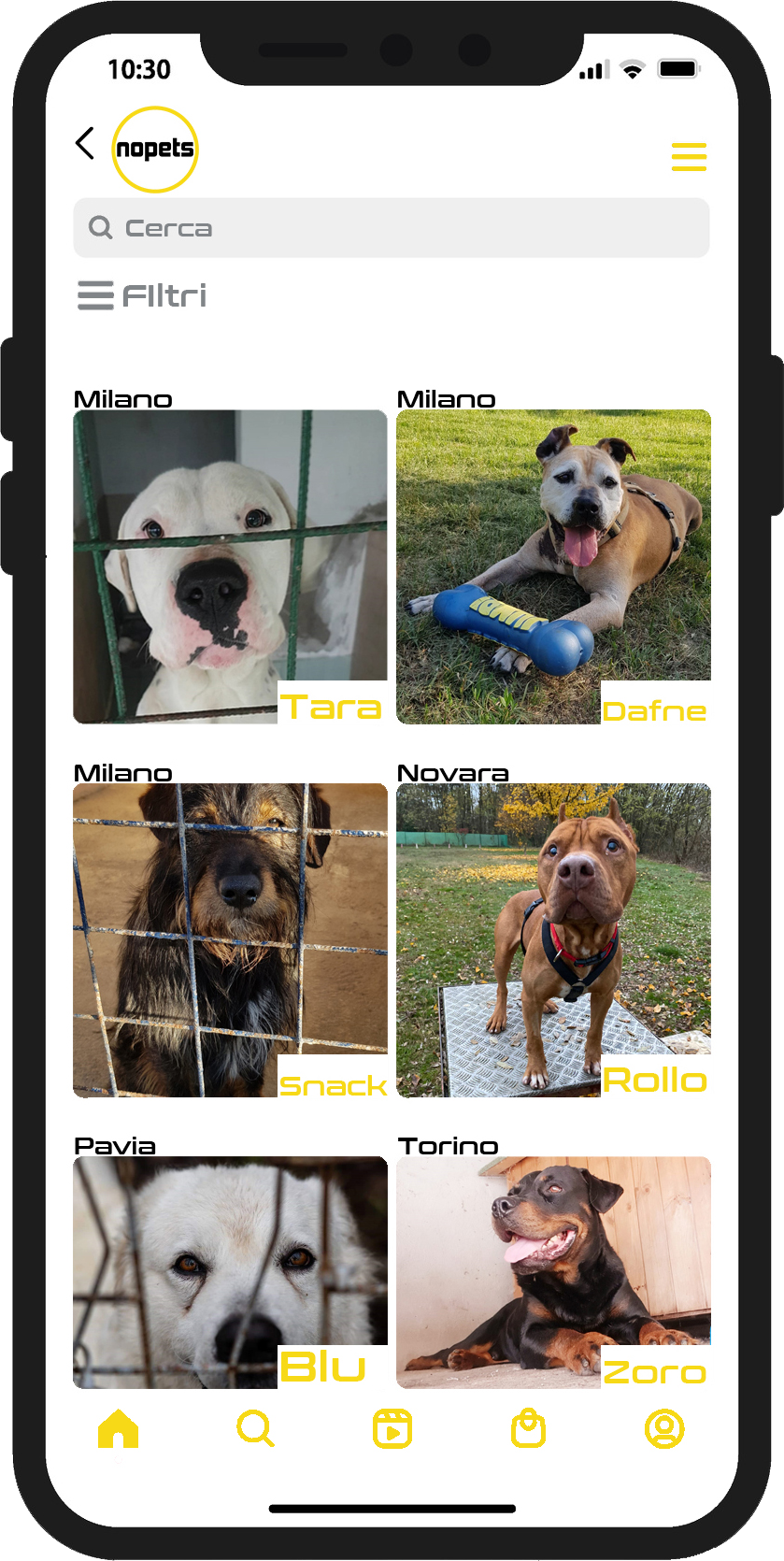Tap the Cerca search field
Viewport: 784px width, 1561px height.
pyautogui.click(x=391, y=228)
